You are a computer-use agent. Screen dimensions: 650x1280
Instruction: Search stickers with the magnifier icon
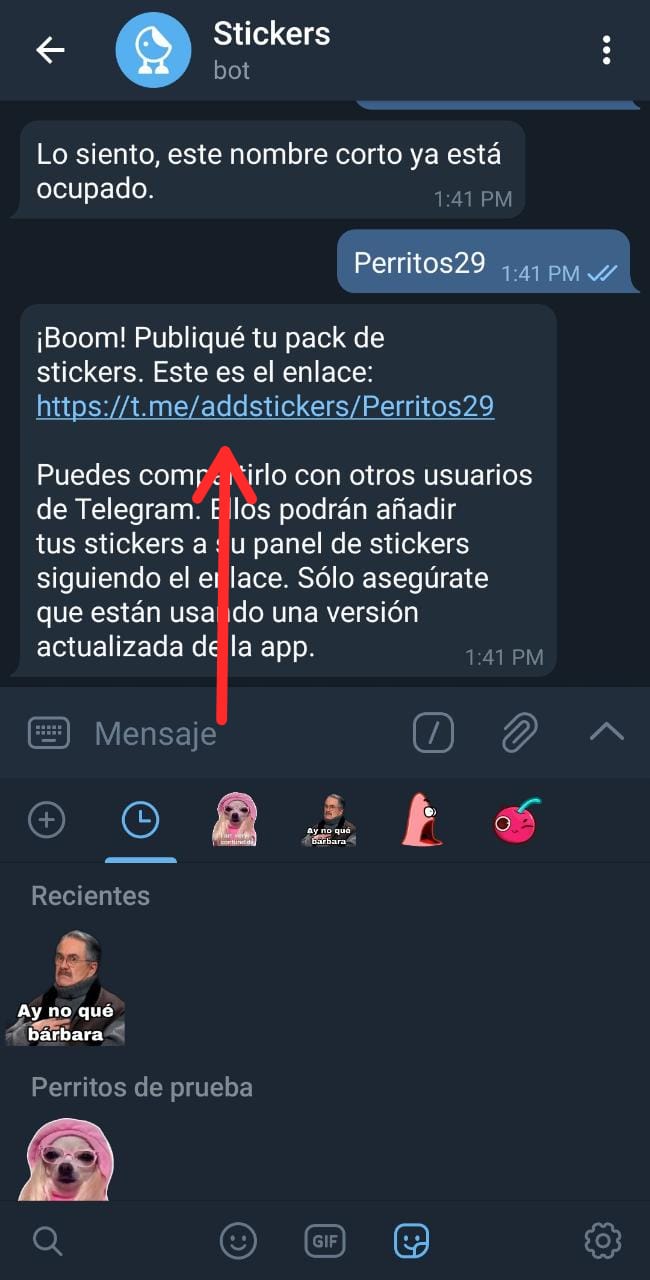[47, 1241]
